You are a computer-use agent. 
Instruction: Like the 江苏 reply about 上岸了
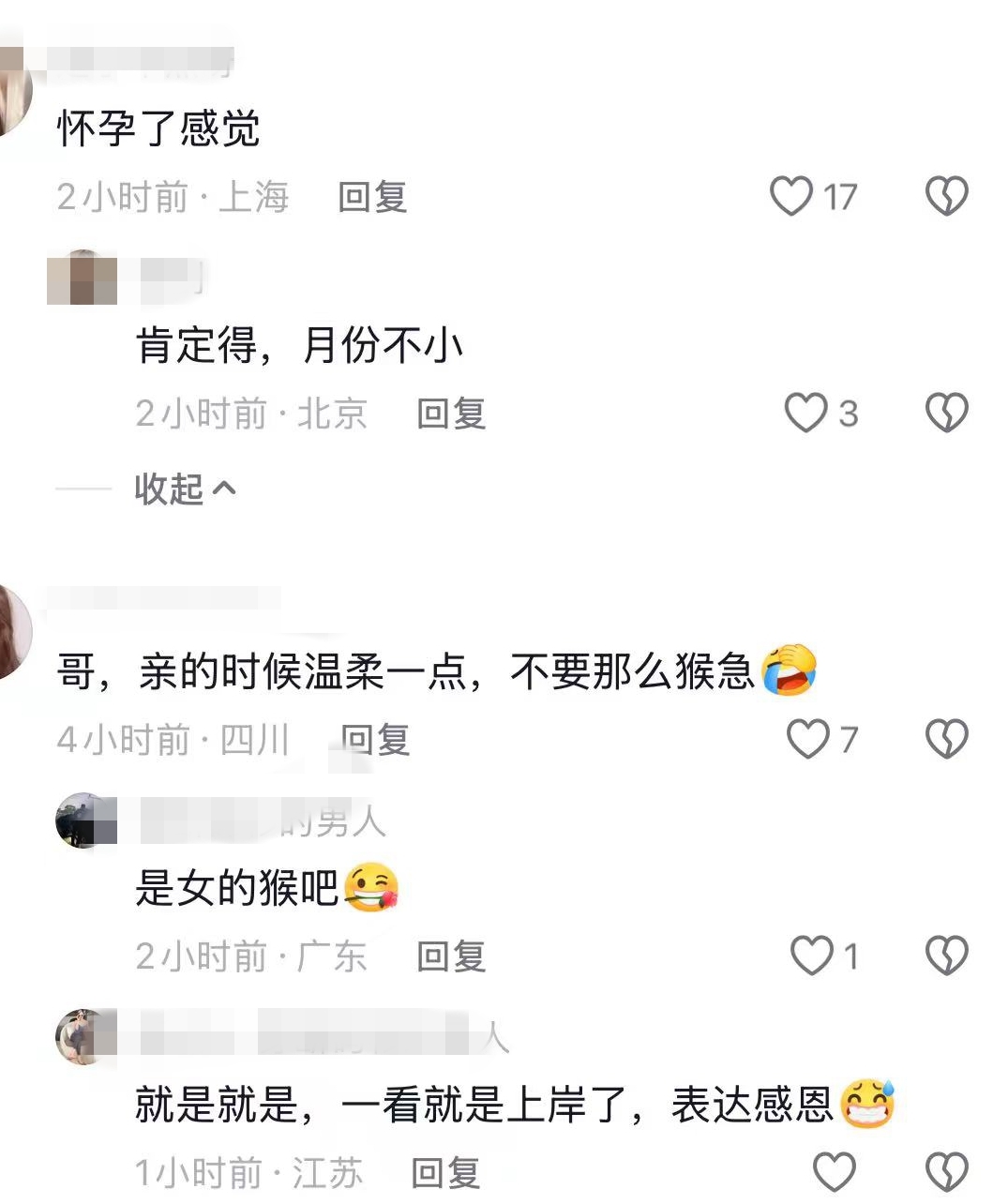[834, 1172]
